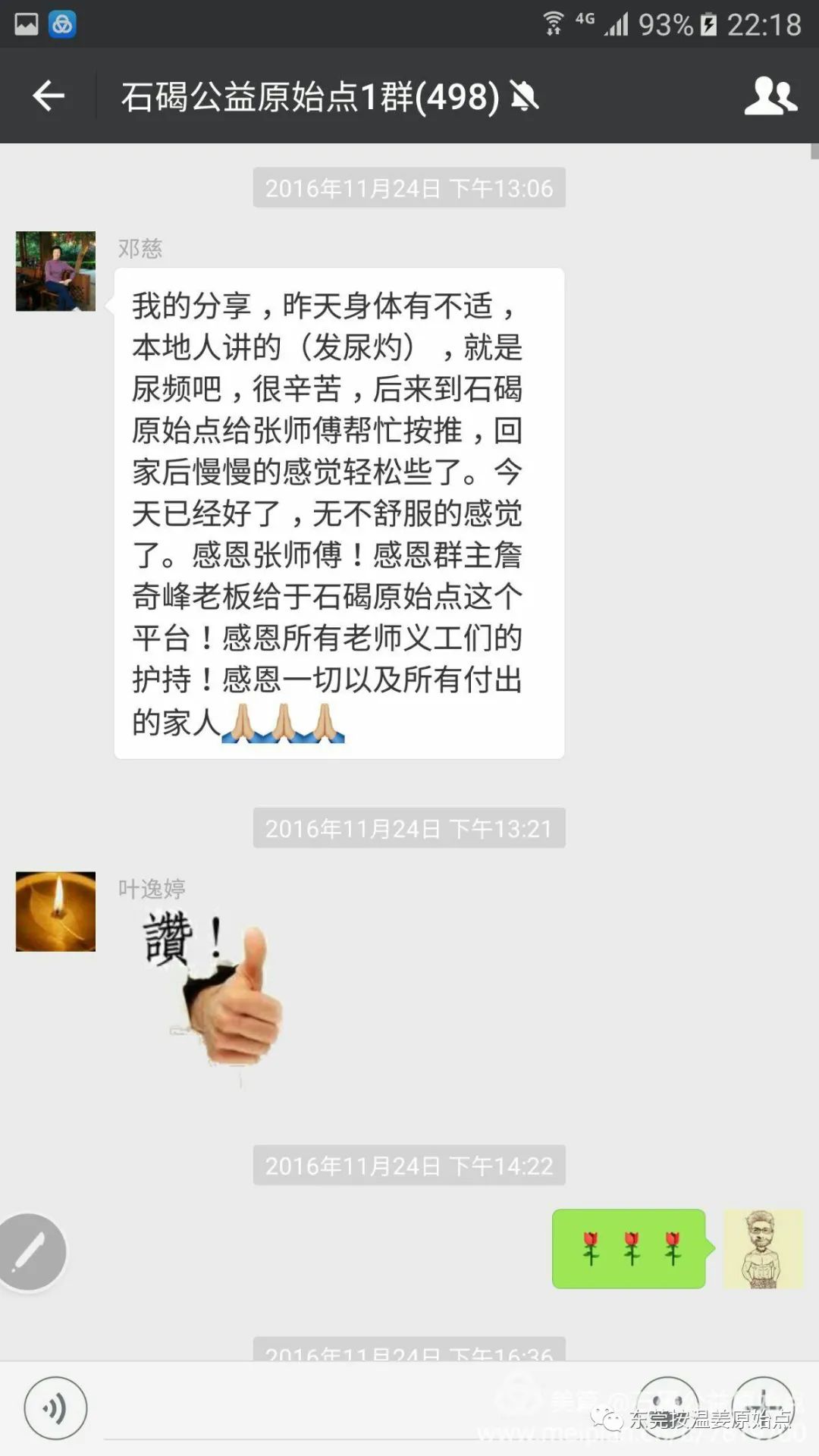The image size is (819, 1456).
Task: Switch to voice message input
Action: point(55,1408)
